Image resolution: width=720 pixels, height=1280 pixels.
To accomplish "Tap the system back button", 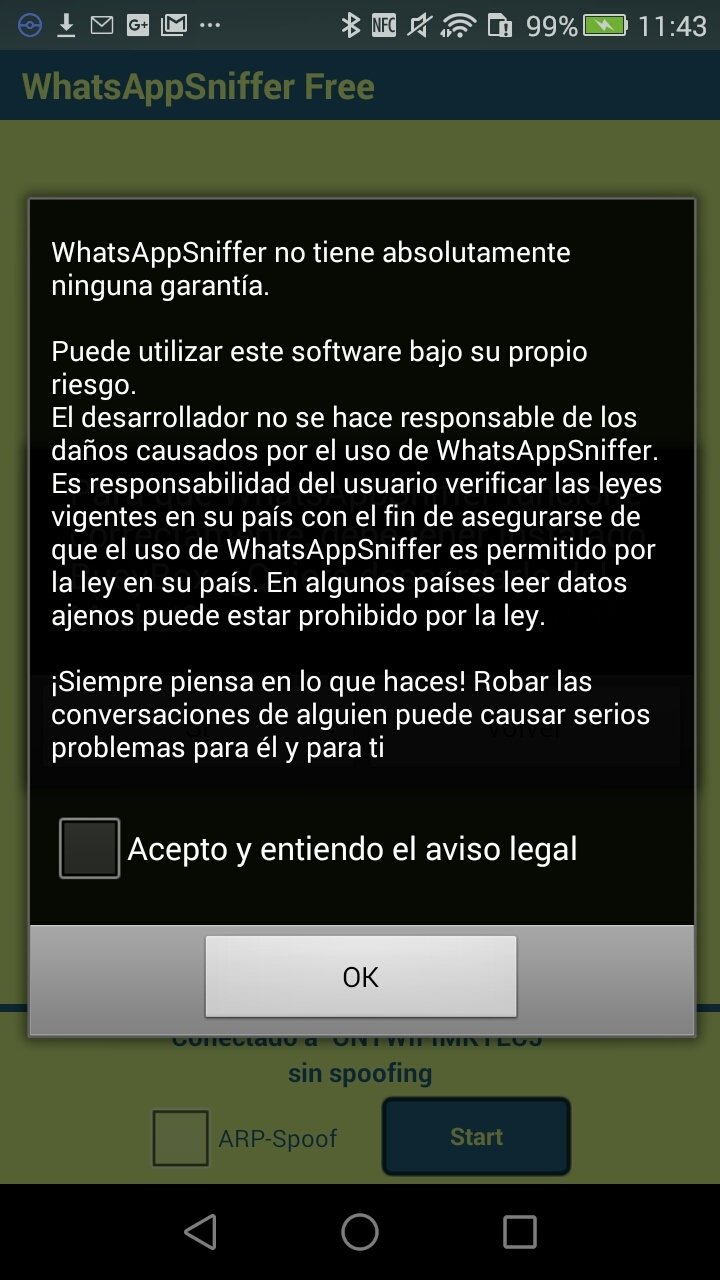I will coord(201,1232).
